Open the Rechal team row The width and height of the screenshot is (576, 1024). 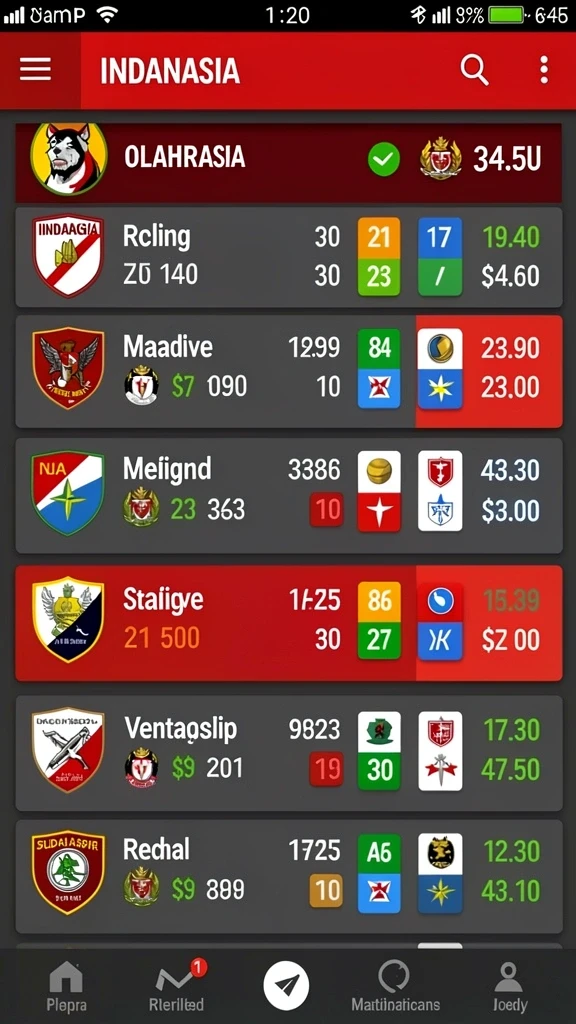point(288,876)
